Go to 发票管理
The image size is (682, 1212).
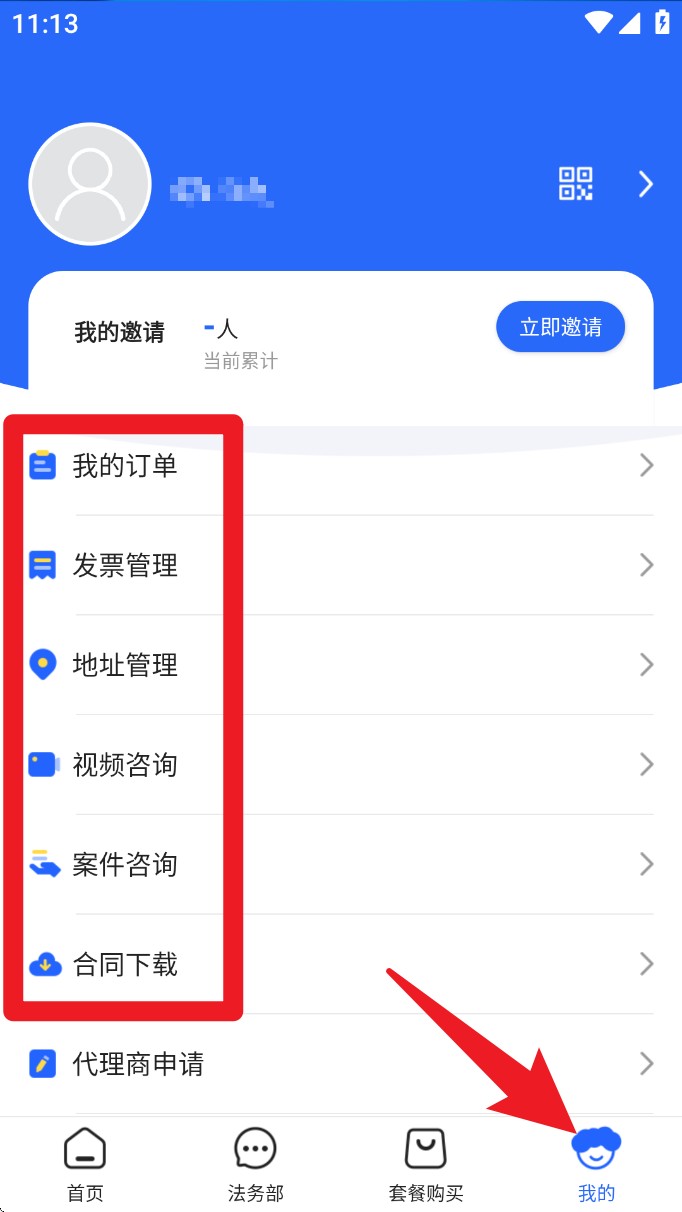(x=341, y=565)
